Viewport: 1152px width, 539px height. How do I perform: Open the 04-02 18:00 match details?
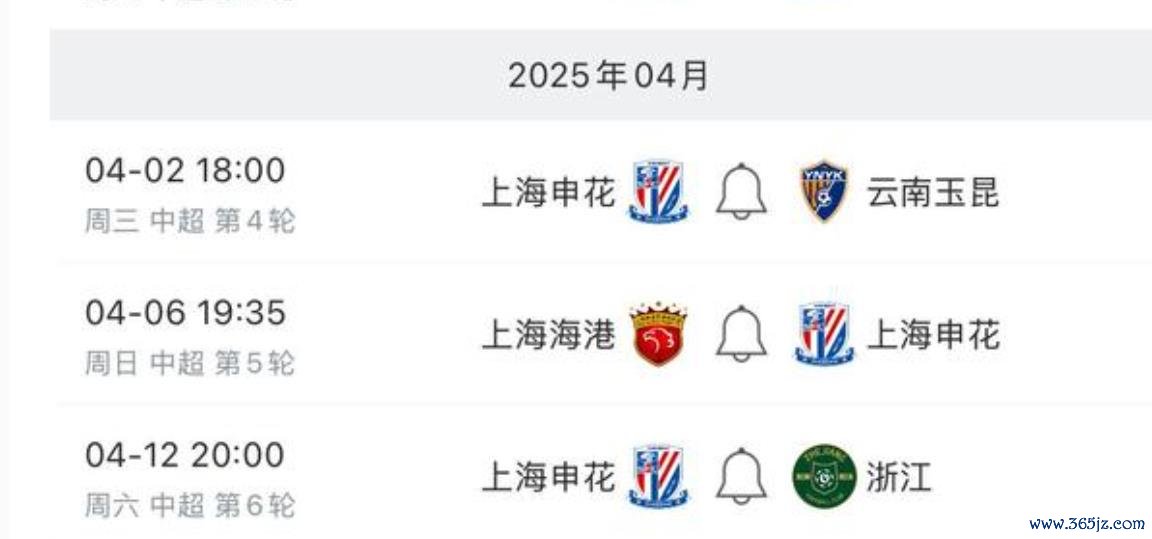pos(186,171)
